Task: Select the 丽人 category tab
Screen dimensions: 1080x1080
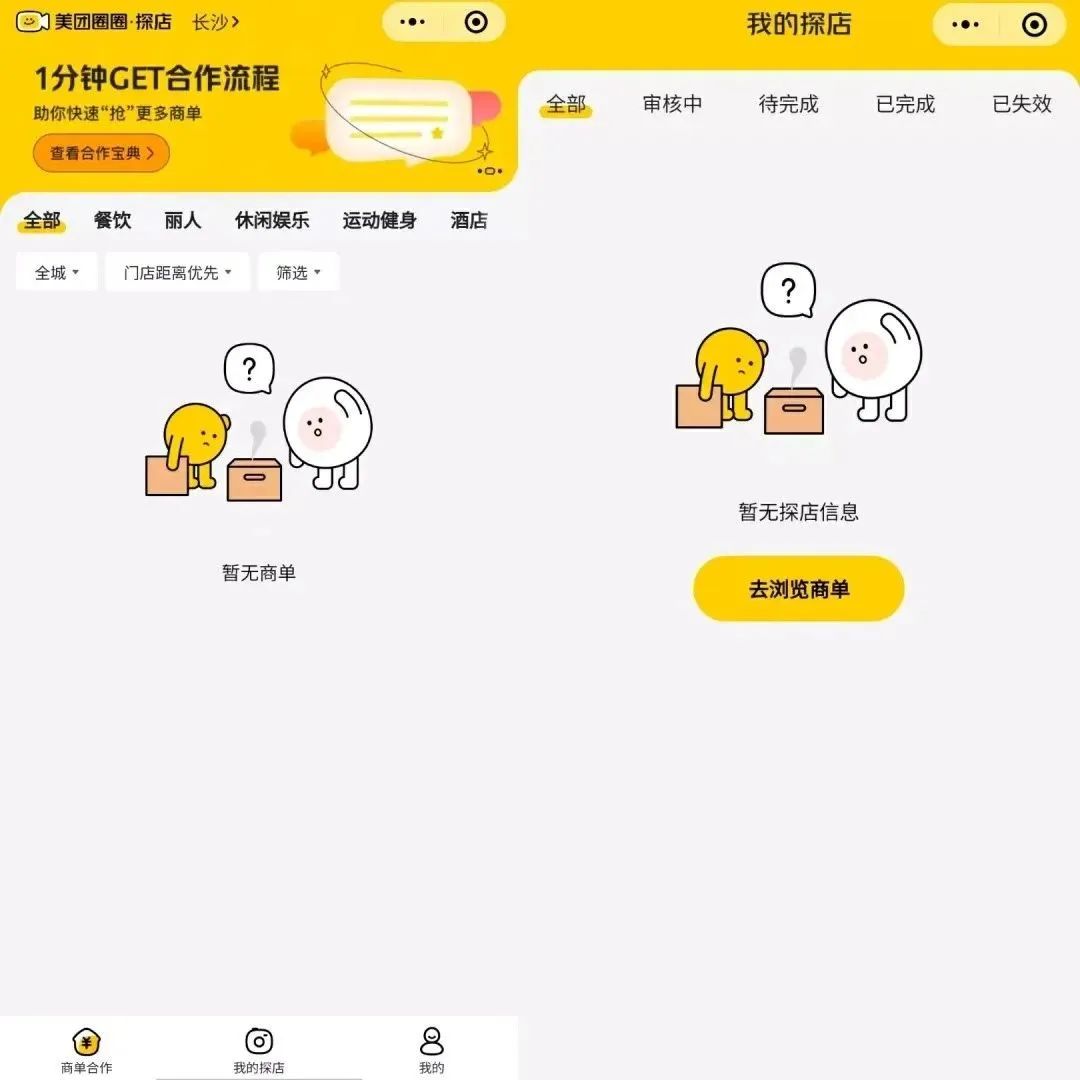Action: click(x=183, y=221)
